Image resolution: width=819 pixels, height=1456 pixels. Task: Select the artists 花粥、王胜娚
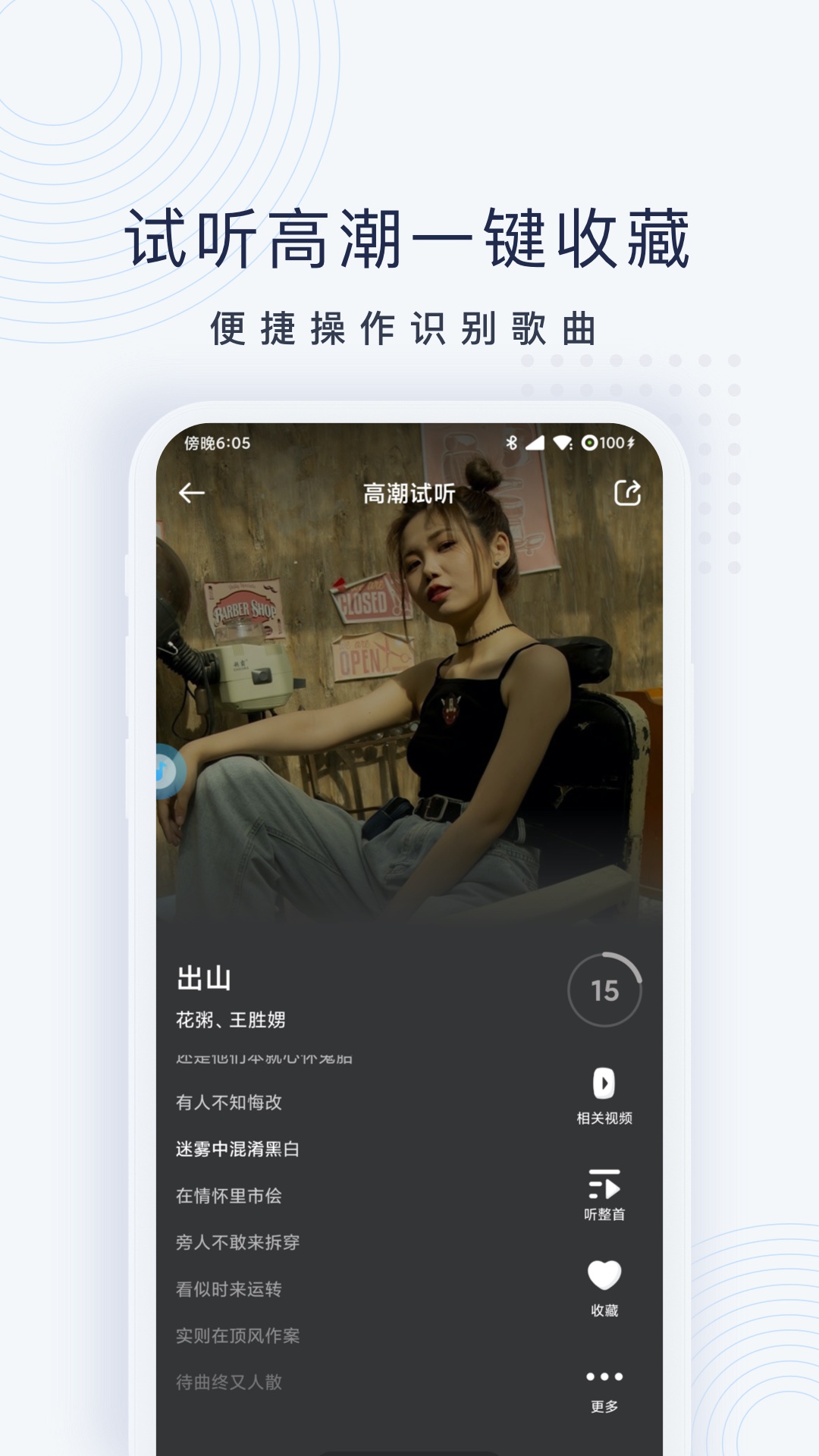click(x=229, y=1018)
